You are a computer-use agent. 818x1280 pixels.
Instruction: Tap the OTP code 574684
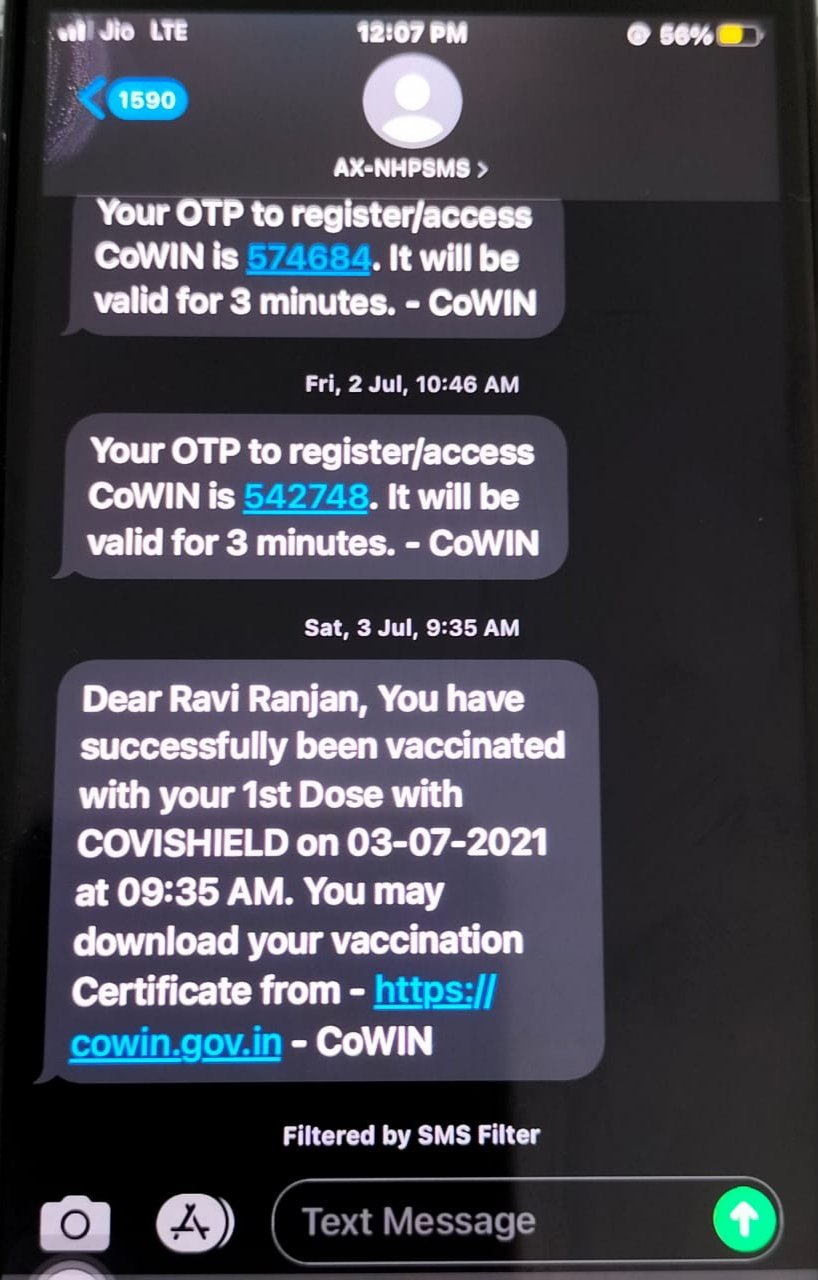pyautogui.click(x=308, y=259)
